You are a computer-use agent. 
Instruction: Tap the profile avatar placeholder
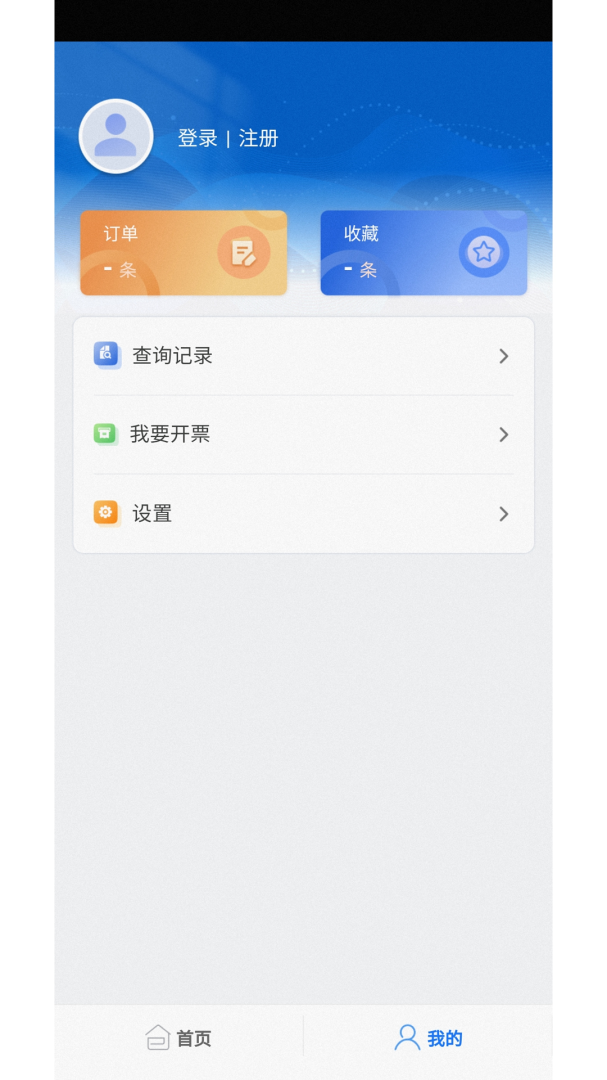click(116, 136)
